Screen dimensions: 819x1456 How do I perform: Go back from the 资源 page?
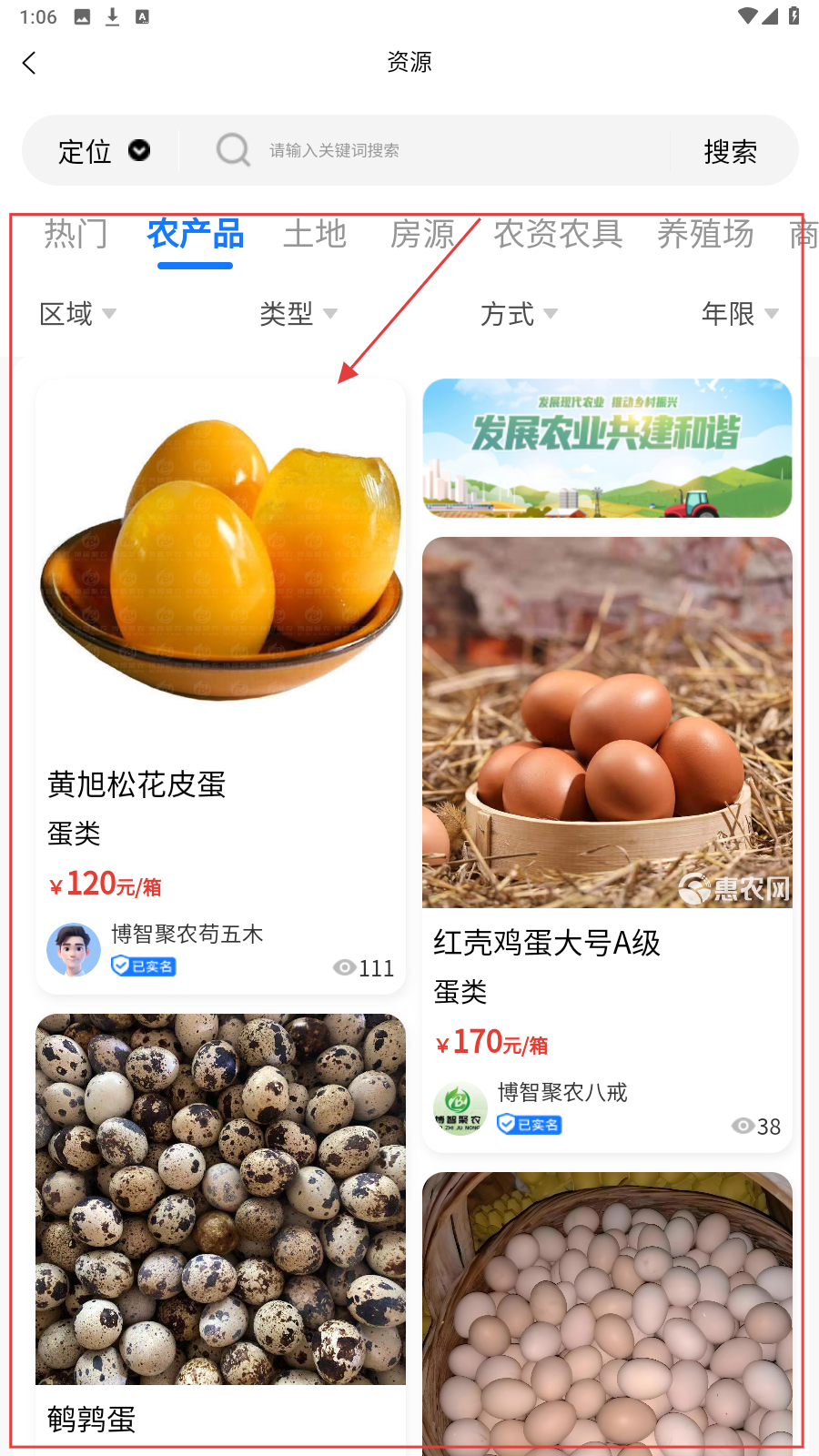(29, 63)
